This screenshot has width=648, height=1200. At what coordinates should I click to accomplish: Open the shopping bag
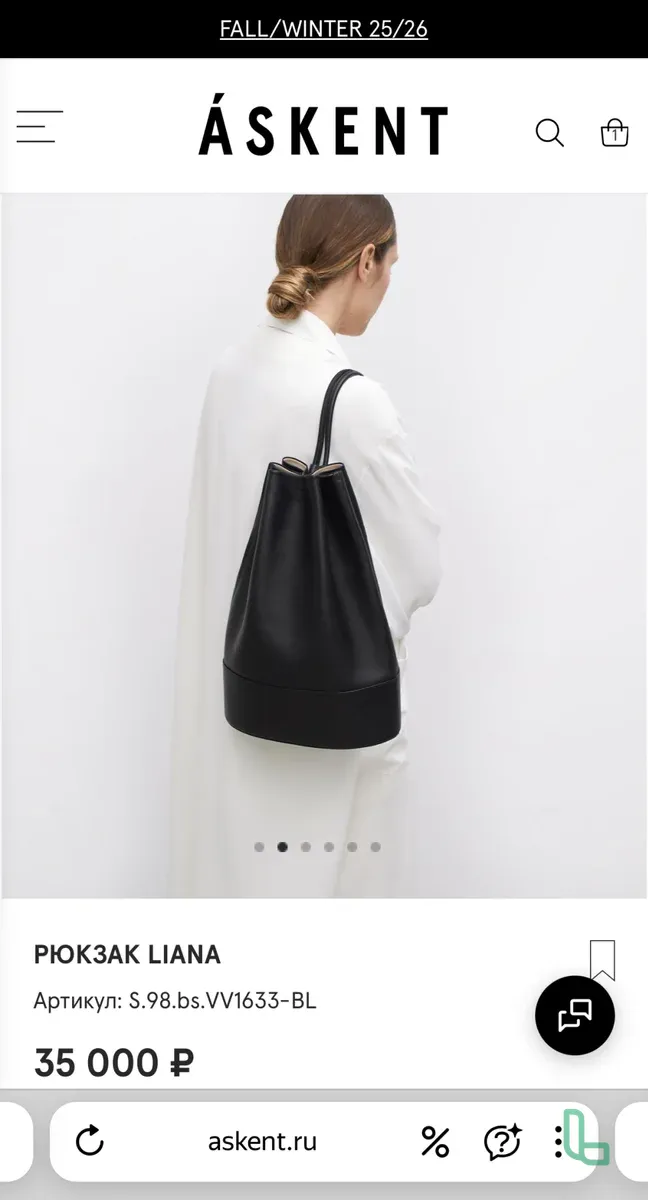[x=614, y=133]
